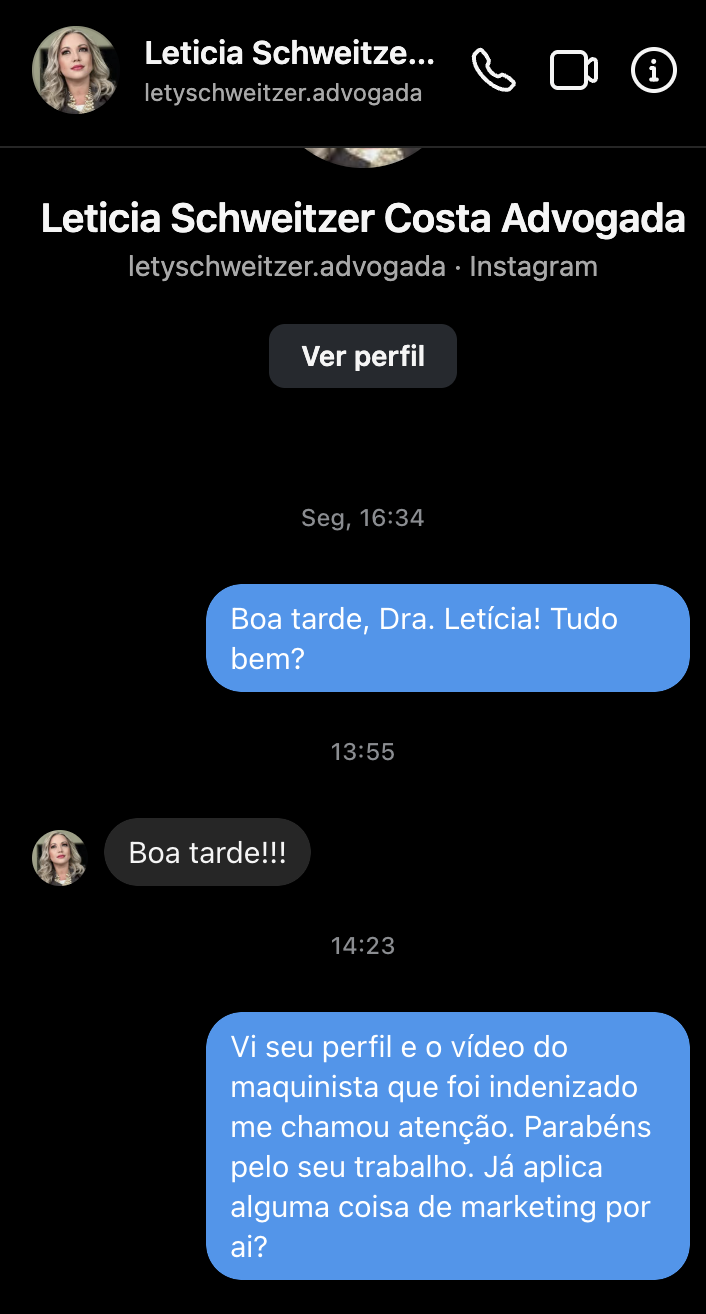Open the conversation info icon
The image size is (706, 1314).
pos(654,71)
